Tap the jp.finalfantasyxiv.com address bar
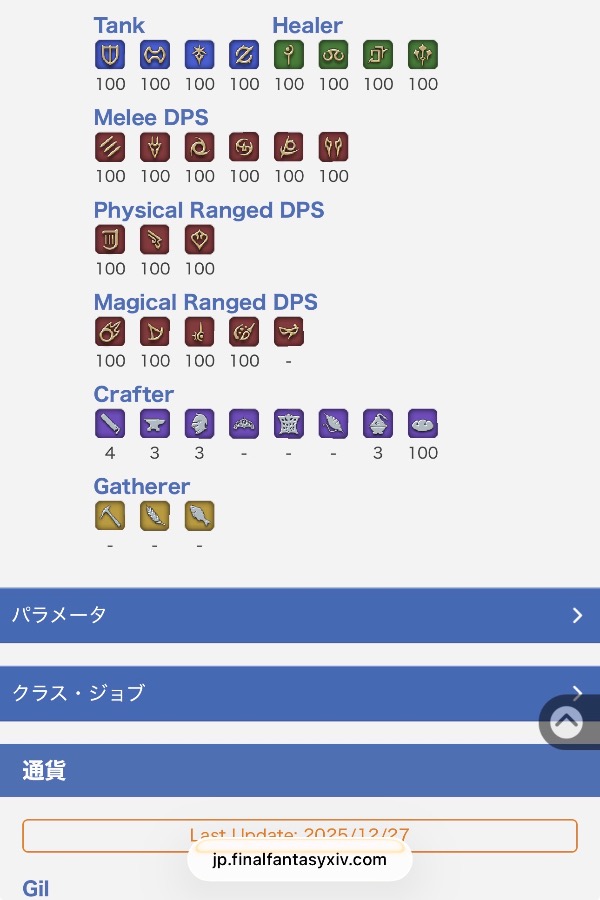 (300, 860)
